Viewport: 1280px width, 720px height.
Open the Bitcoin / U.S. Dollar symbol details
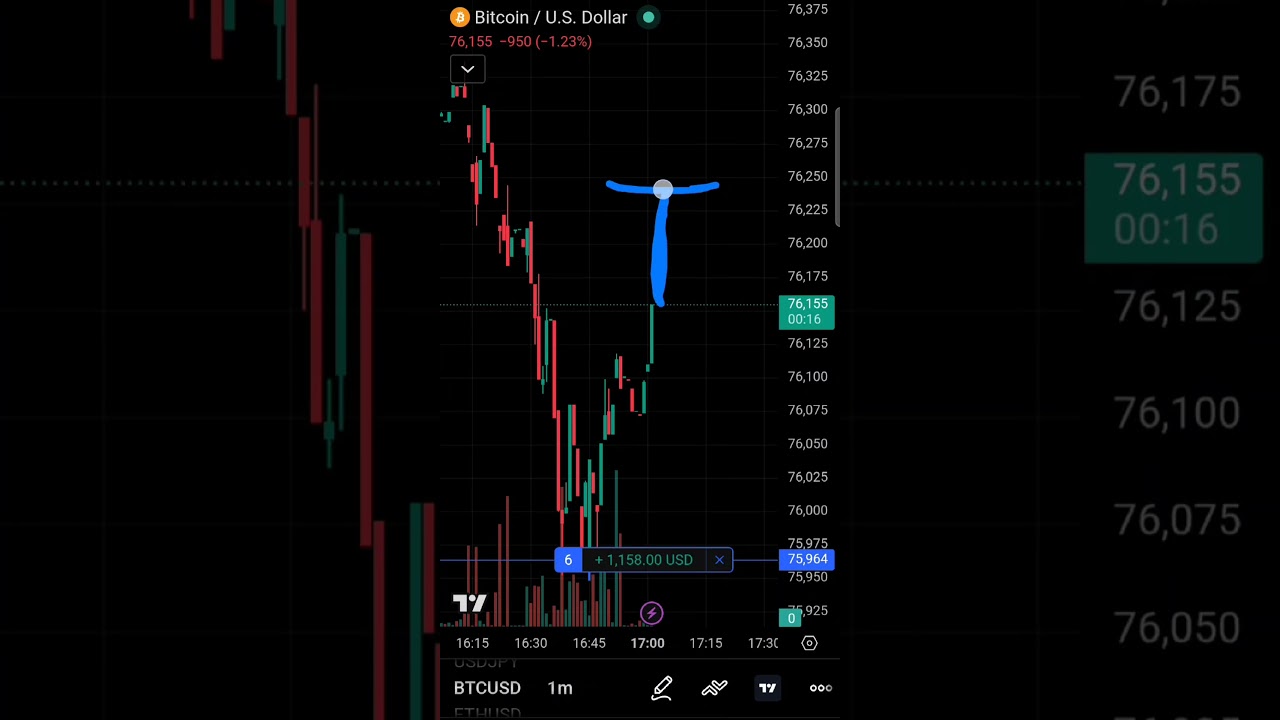click(549, 17)
